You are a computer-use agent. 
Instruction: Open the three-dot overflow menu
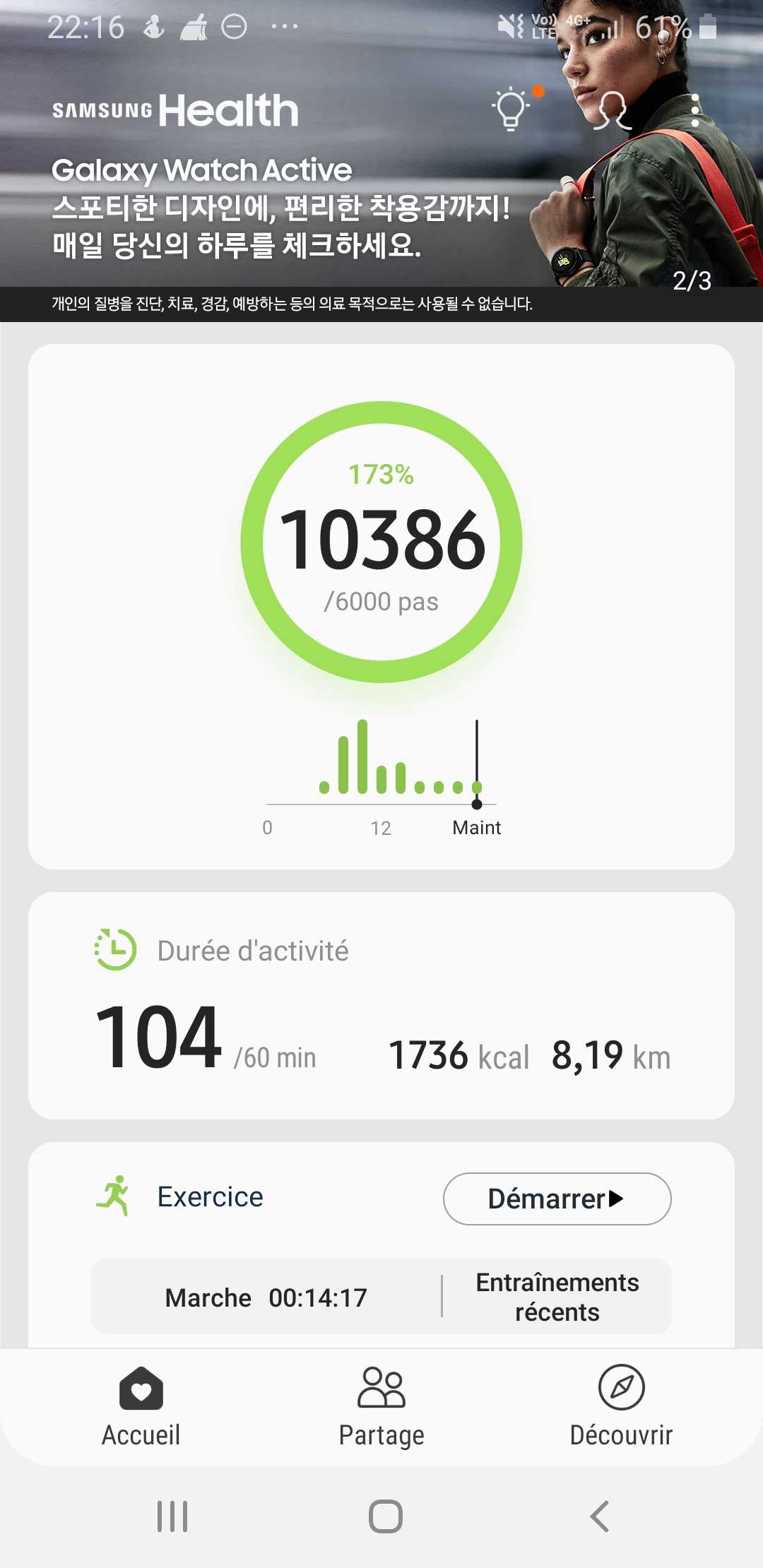tap(696, 110)
